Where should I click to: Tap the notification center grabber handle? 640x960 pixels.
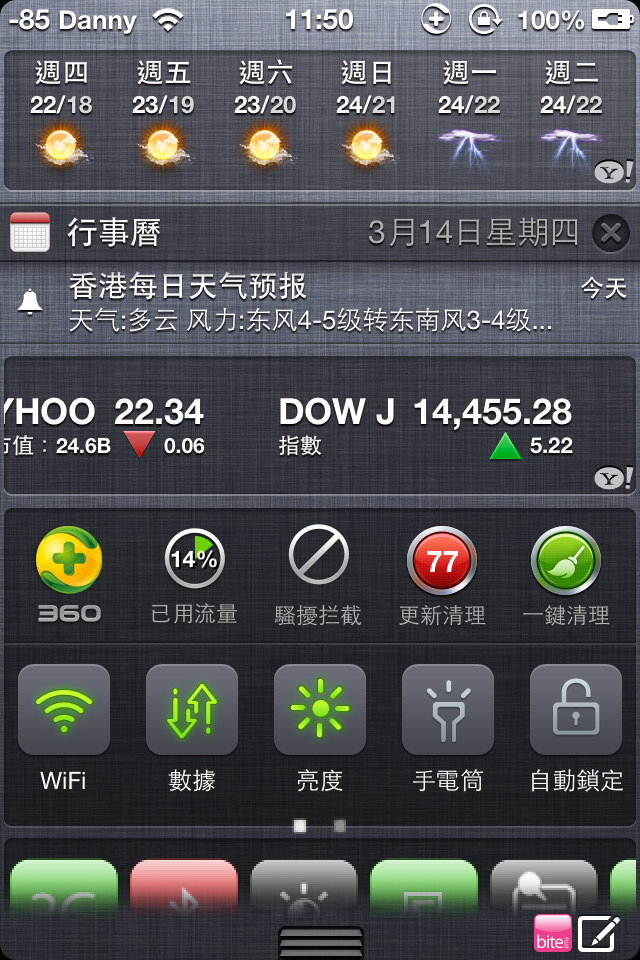point(320,942)
